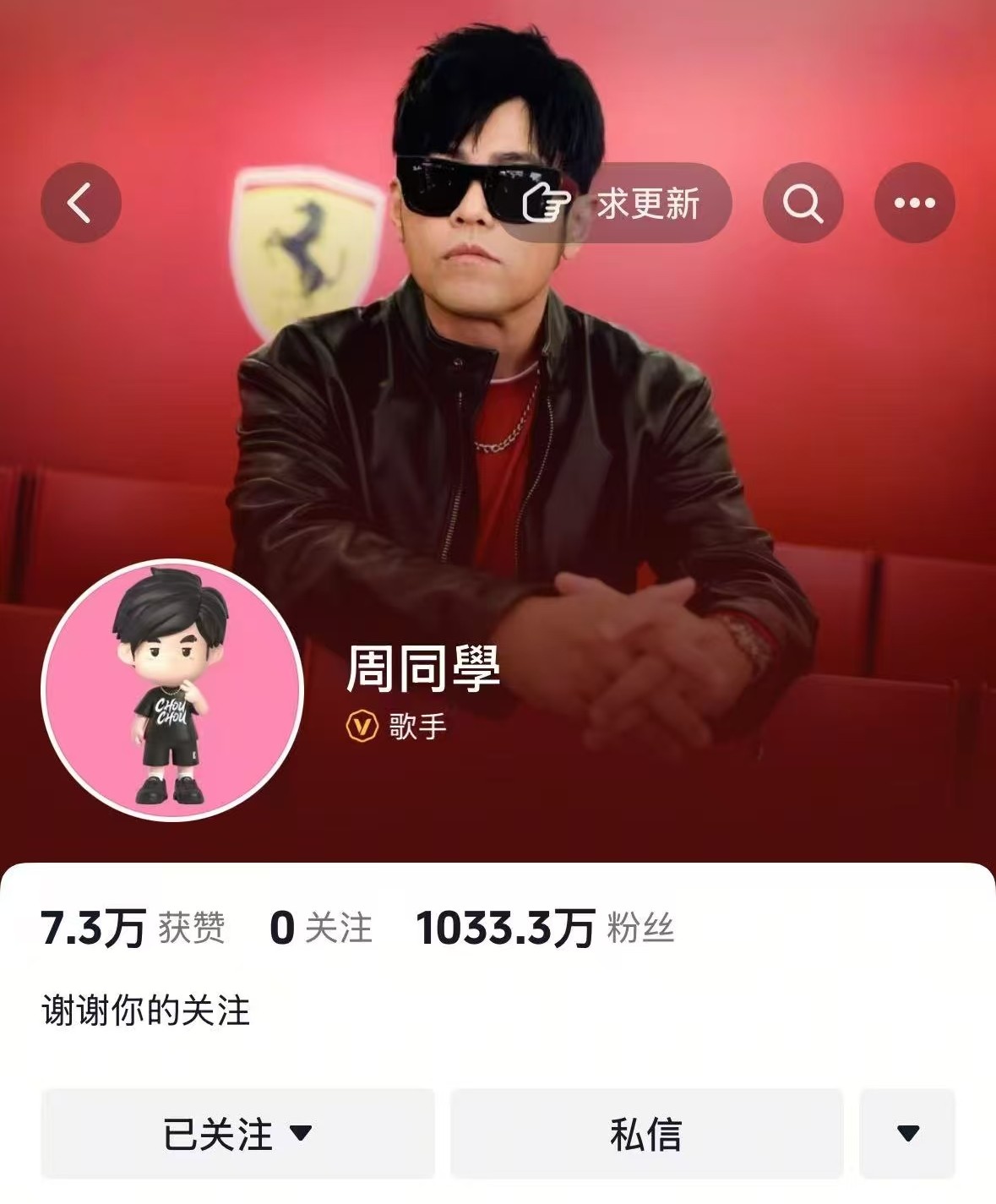Send a private message via 私信
996x1204 pixels.
[x=646, y=1133]
